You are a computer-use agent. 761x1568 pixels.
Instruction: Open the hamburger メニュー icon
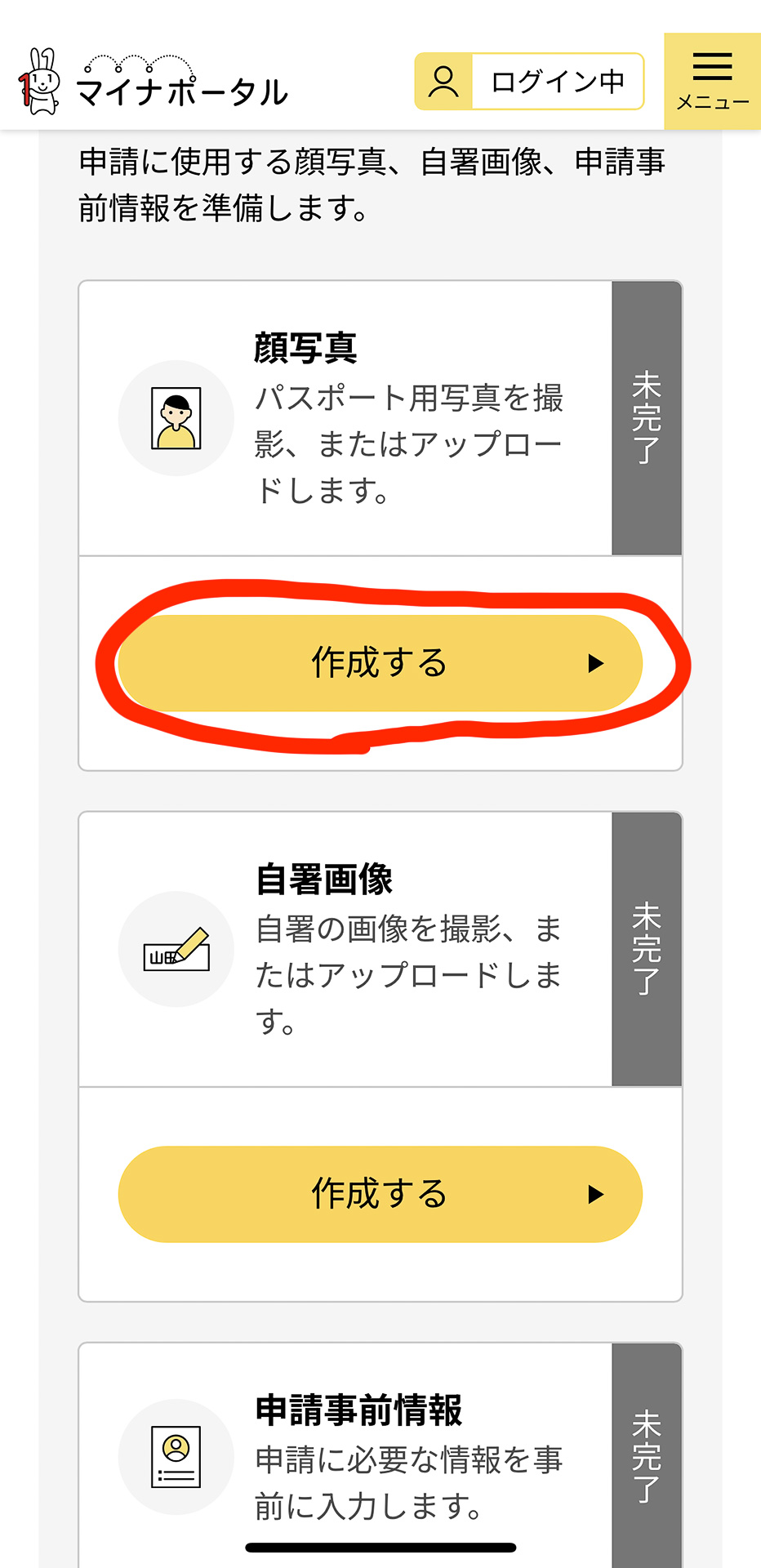[x=711, y=69]
